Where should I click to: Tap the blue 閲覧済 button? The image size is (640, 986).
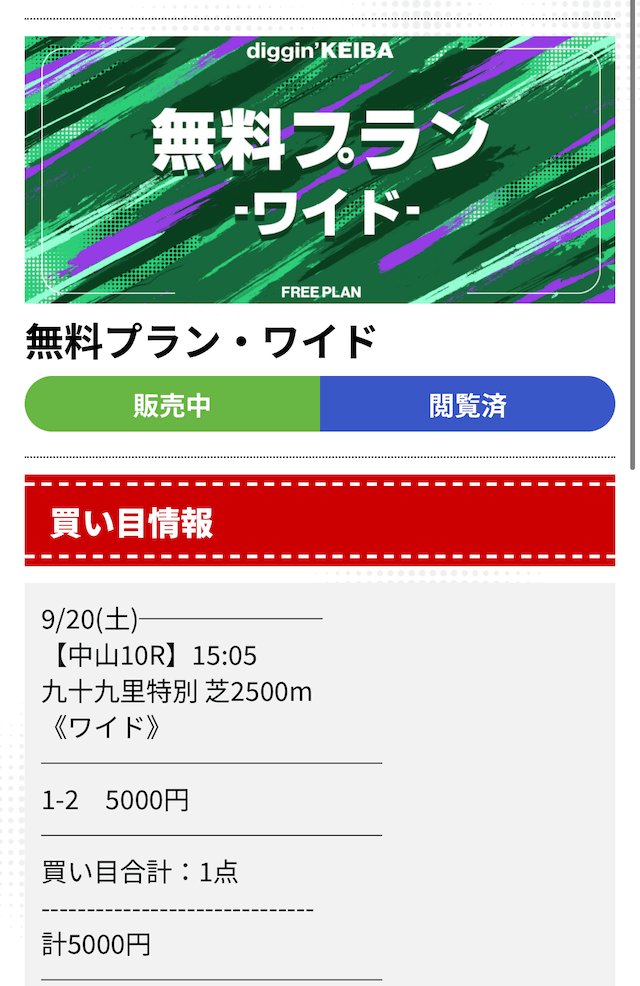pyautogui.click(x=467, y=405)
